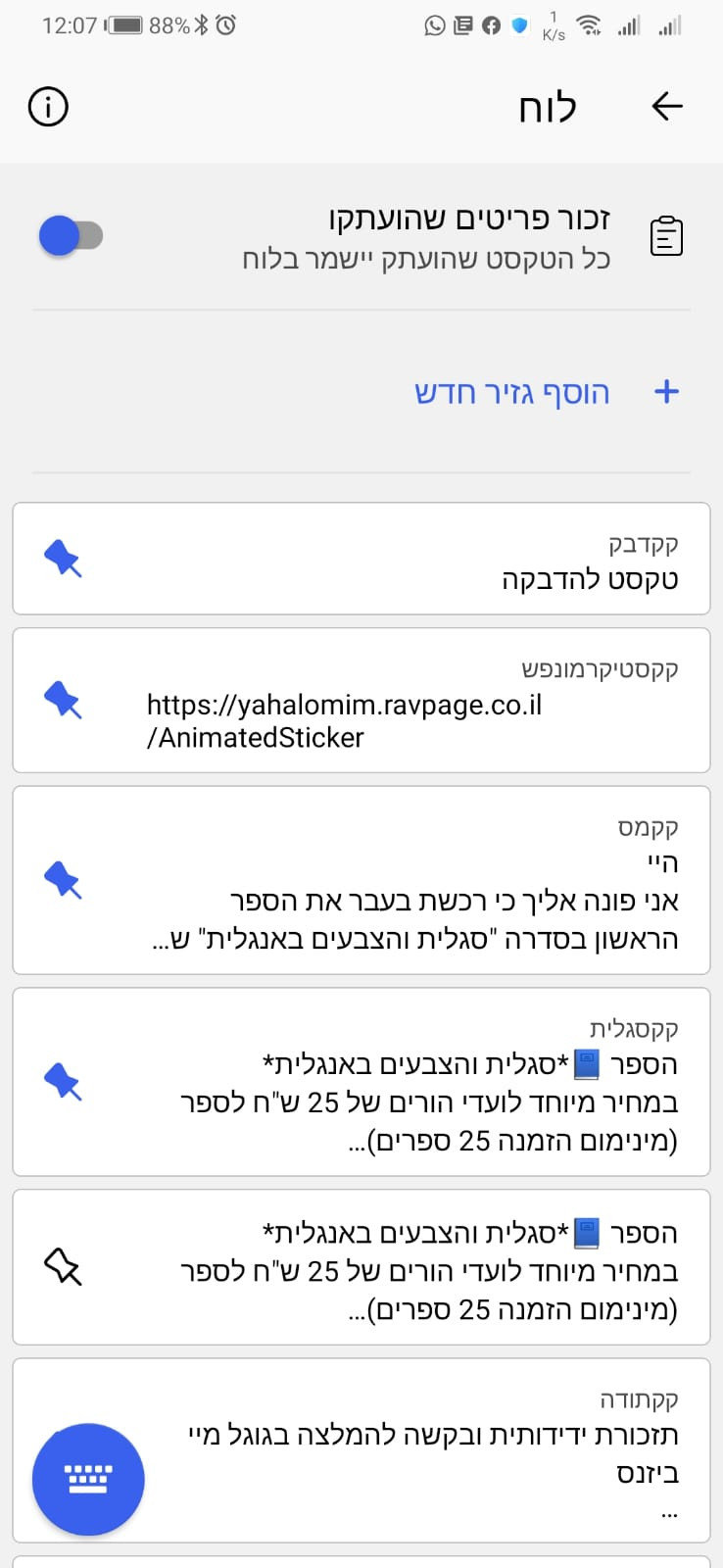Pin the untitled הספר סגלית clip
This screenshot has width=723, height=1568.
(63, 1267)
